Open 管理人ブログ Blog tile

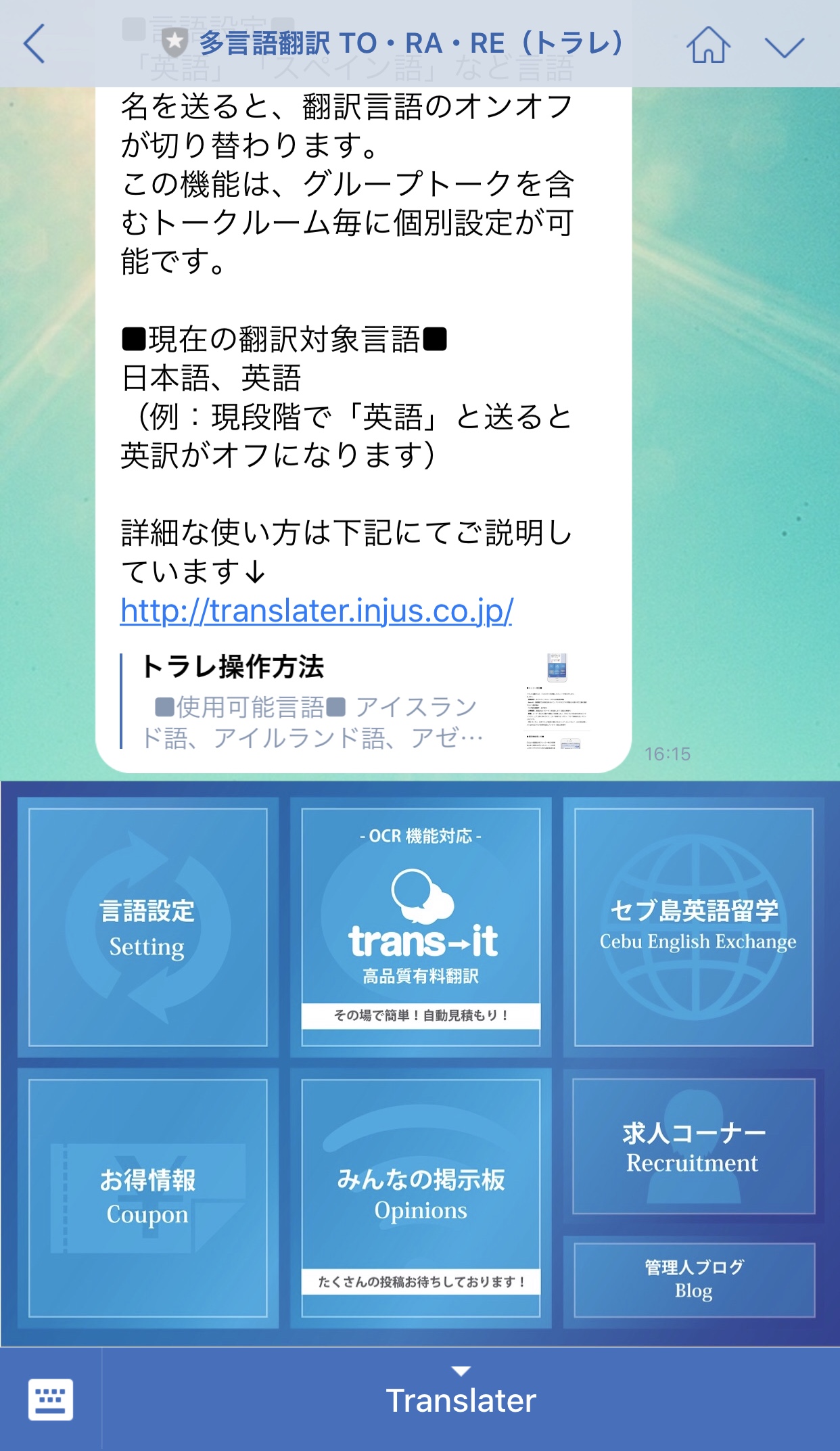[694, 1279]
